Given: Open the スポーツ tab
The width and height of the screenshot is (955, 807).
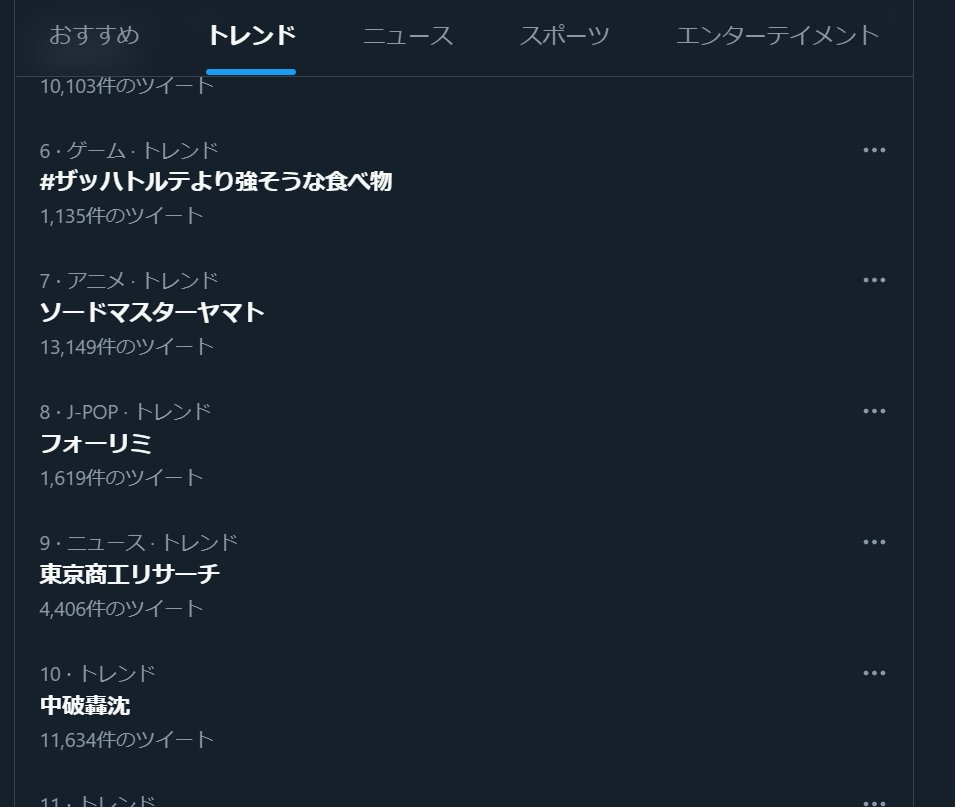Looking at the screenshot, I should (565, 36).
